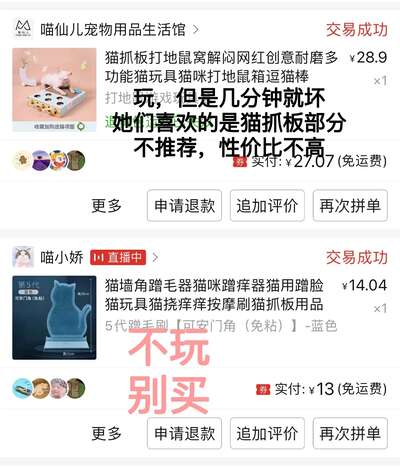This screenshot has height=468, width=400.
Task: Open the 喵小娇 直播中 live stream badge
Action: click(118, 257)
